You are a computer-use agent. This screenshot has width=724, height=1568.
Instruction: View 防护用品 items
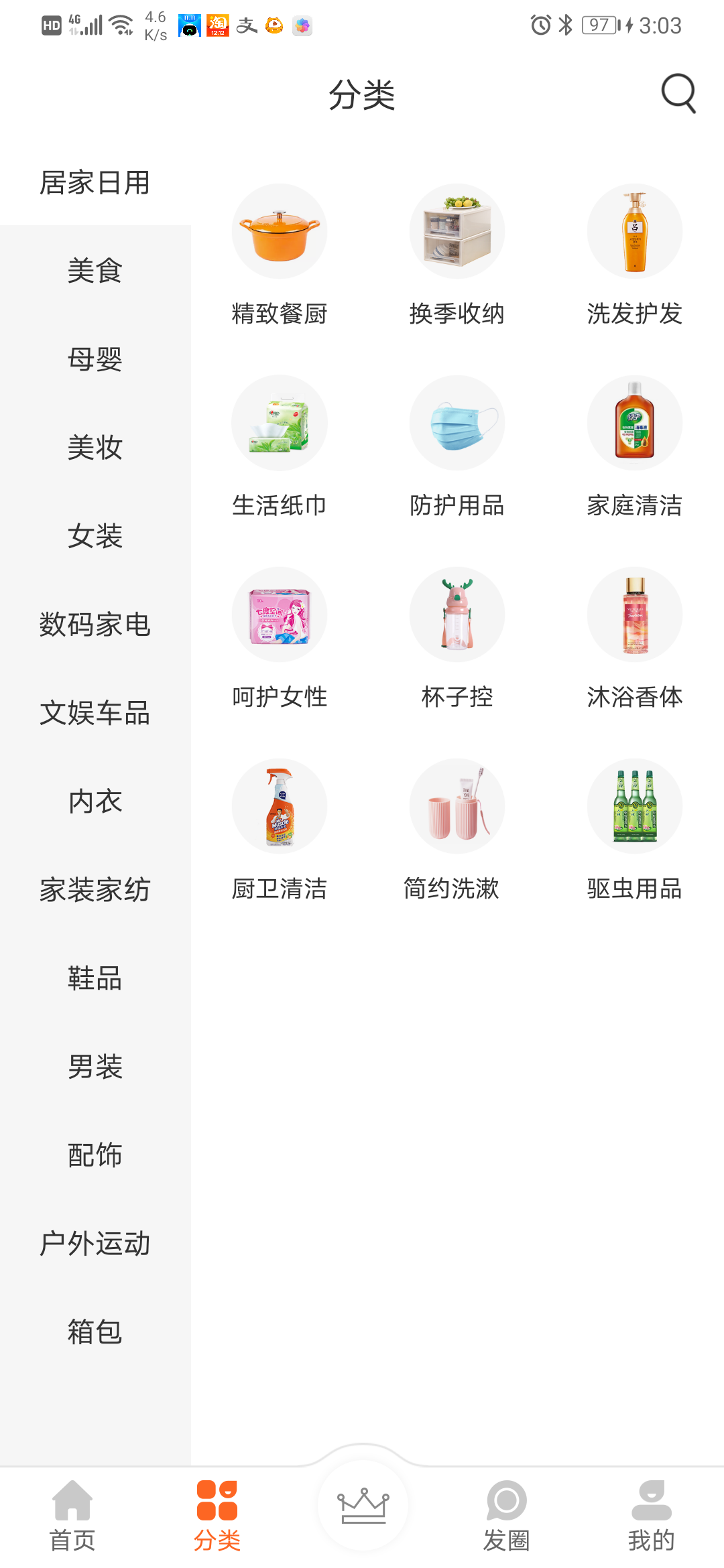coord(457,446)
